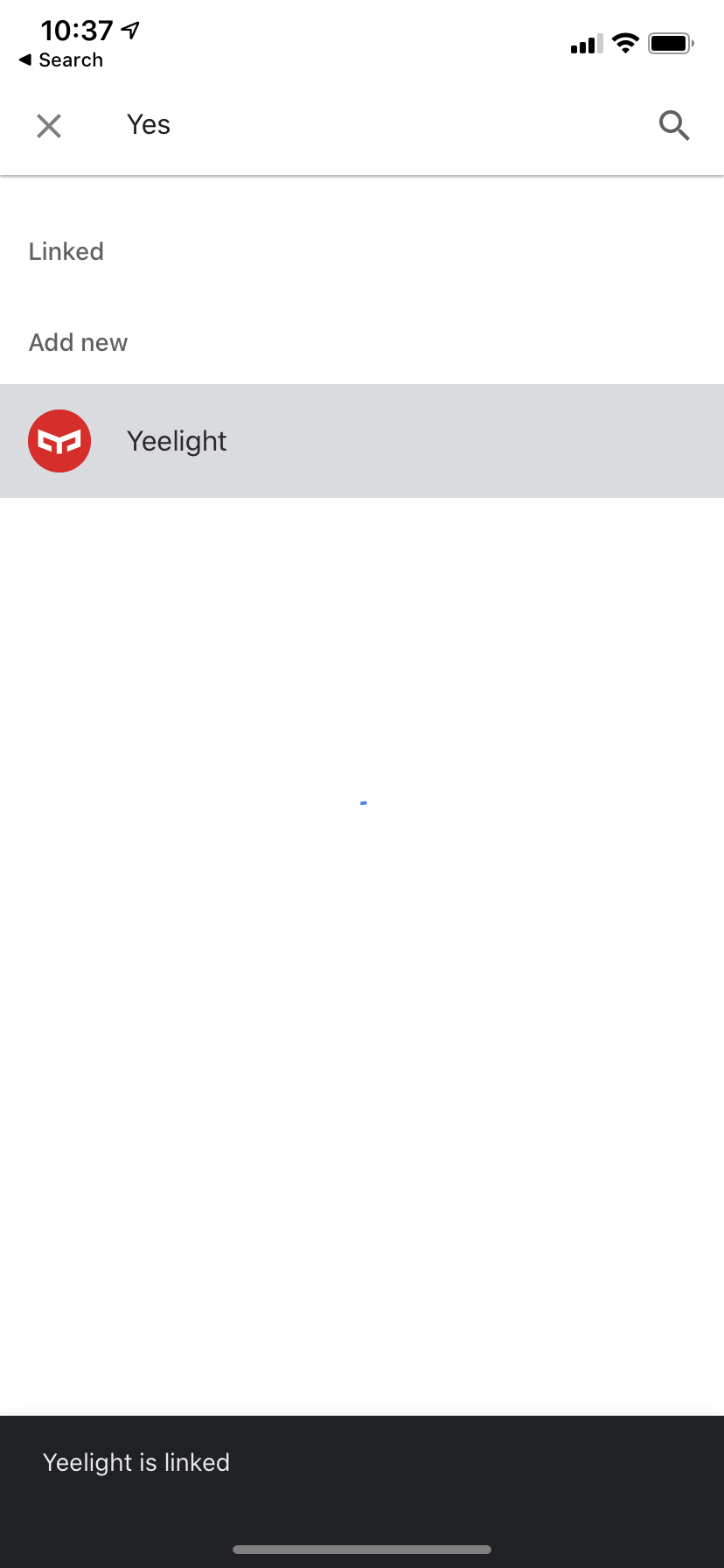Select the Yeelight service row

(x=362, y=441)
